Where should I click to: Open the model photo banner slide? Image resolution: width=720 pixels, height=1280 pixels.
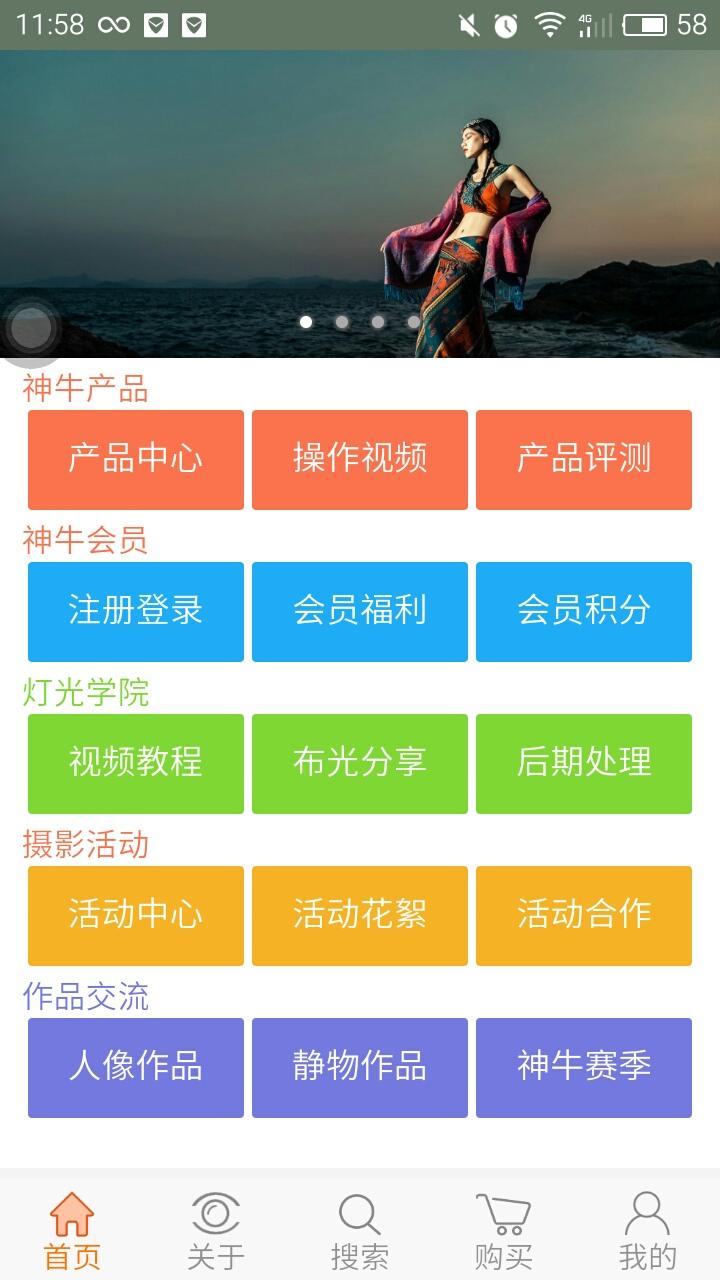point(360,200)
